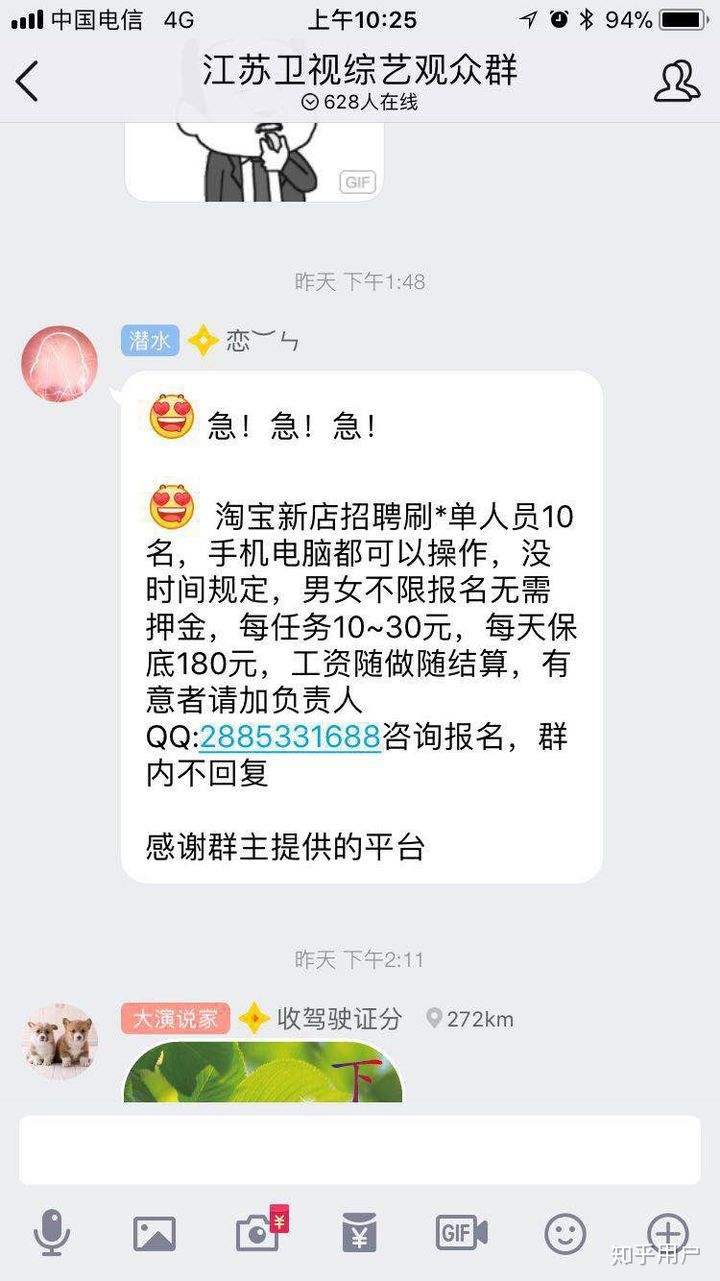The height and width of the screenshot is (1281, 720).
Task: Open the GIF video recorder
Action: pos(461,1233)
